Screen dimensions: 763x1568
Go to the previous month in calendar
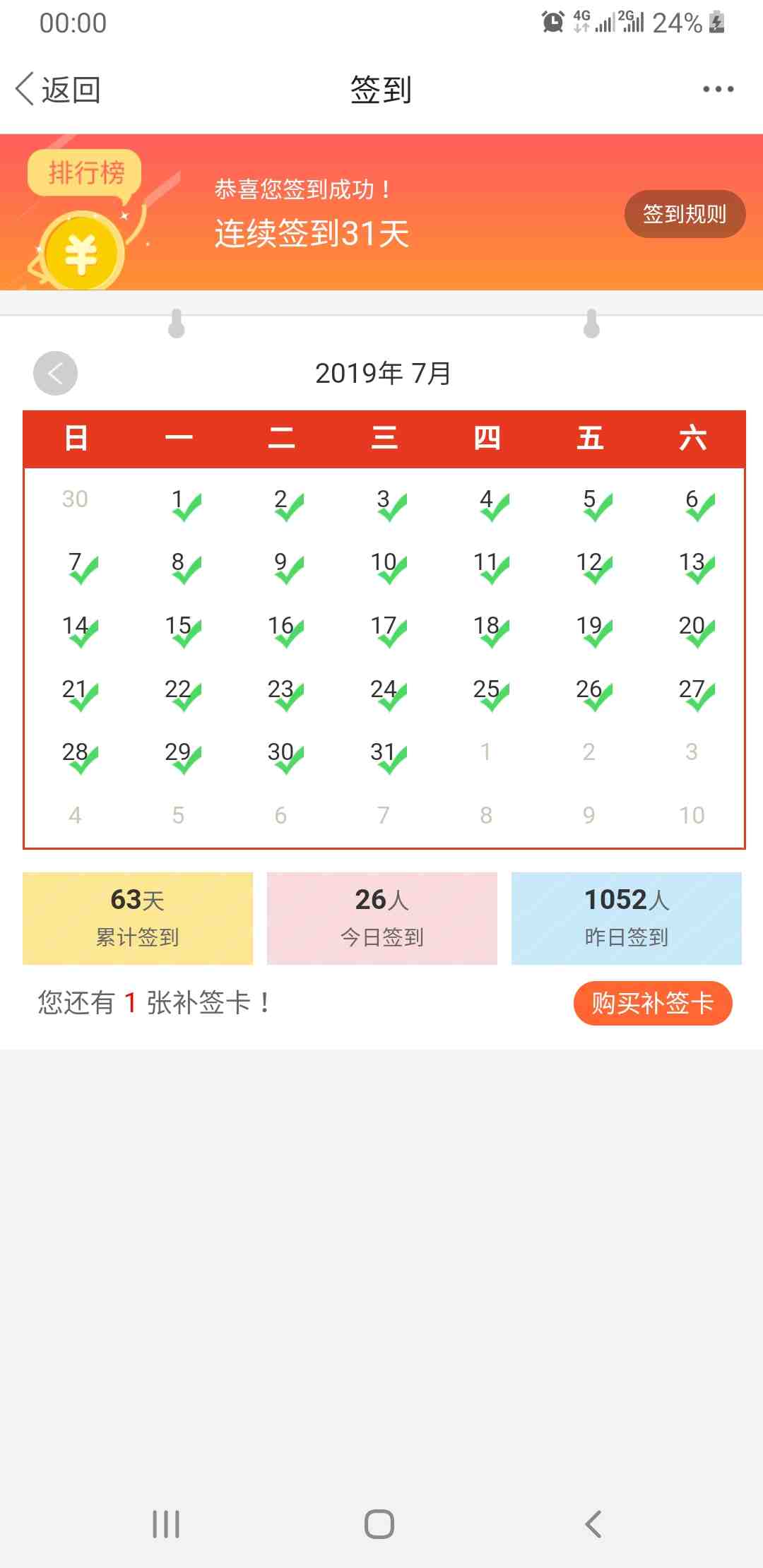(x=55, y=373)
